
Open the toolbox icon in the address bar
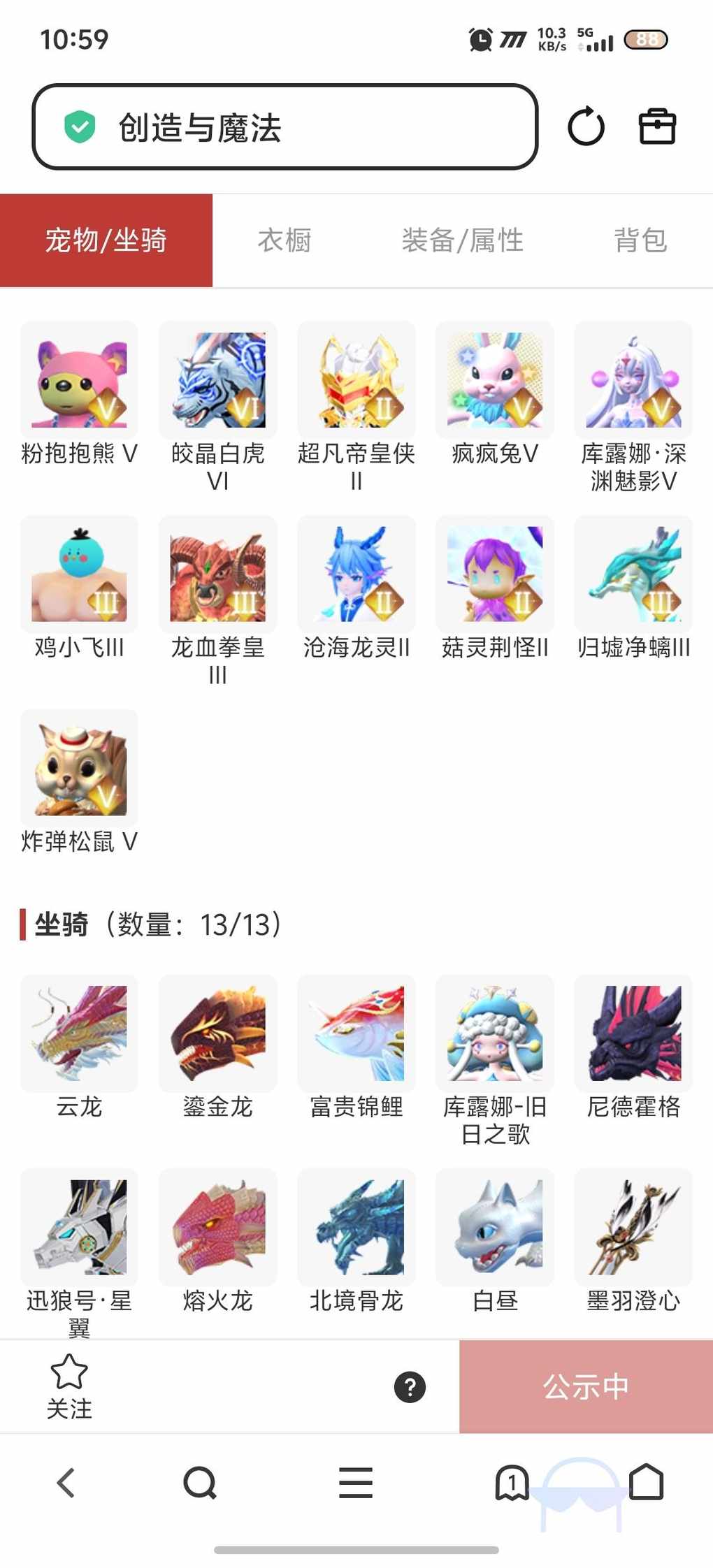(x=657, y=126)
